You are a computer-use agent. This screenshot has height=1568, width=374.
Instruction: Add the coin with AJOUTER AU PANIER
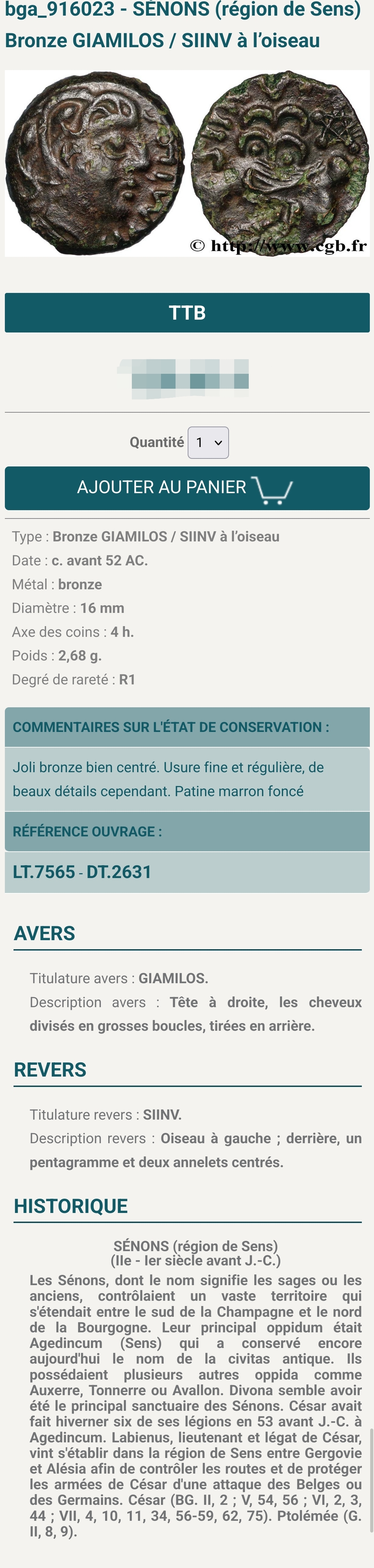tap(187, 488)
